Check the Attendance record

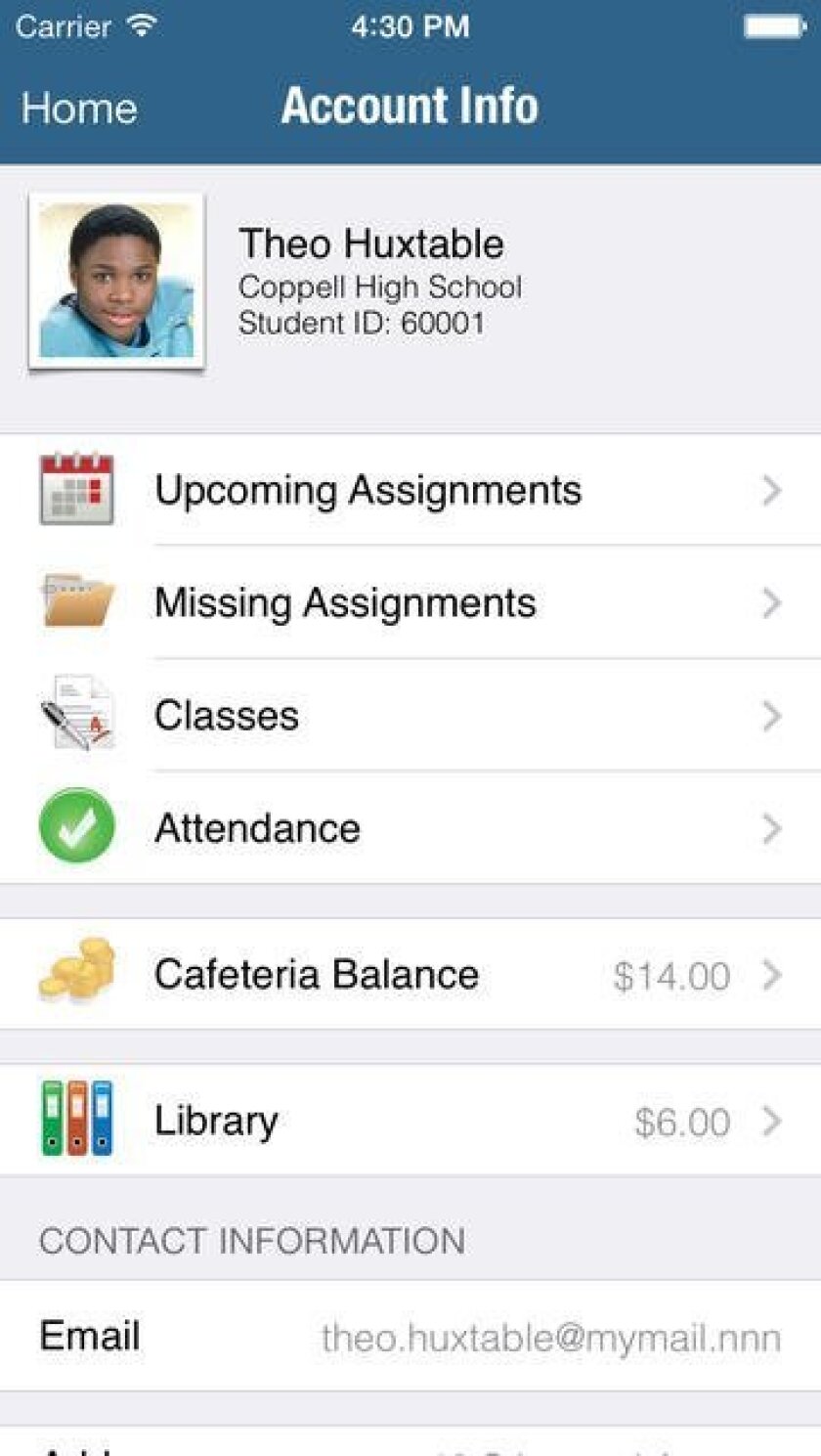pos(410,828)
